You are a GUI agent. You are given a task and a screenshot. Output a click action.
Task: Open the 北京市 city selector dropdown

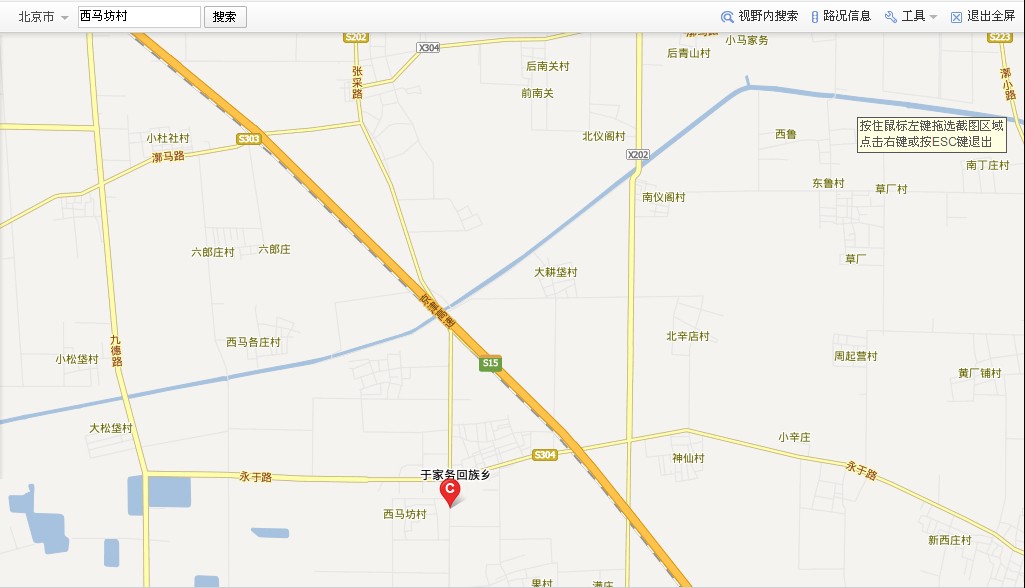click(x=44, y=17)
